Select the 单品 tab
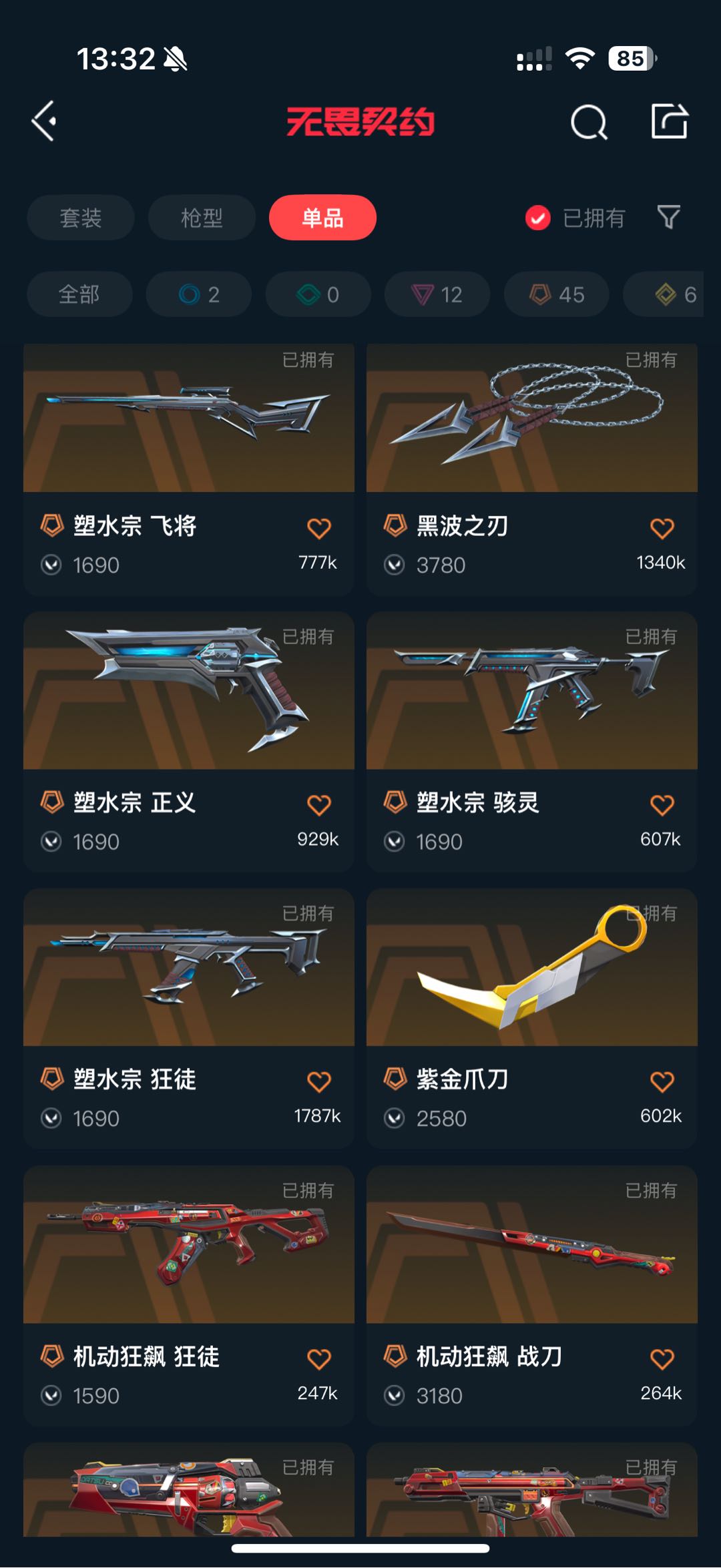Image resolution: width=721 pixels, height=1568 pixels. click(322, 218)
